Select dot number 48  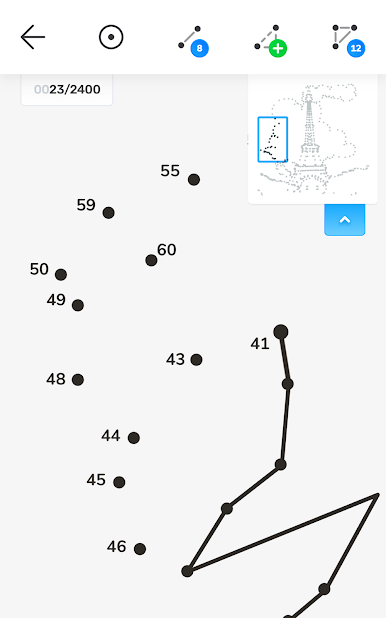click(x=78, y=380)
